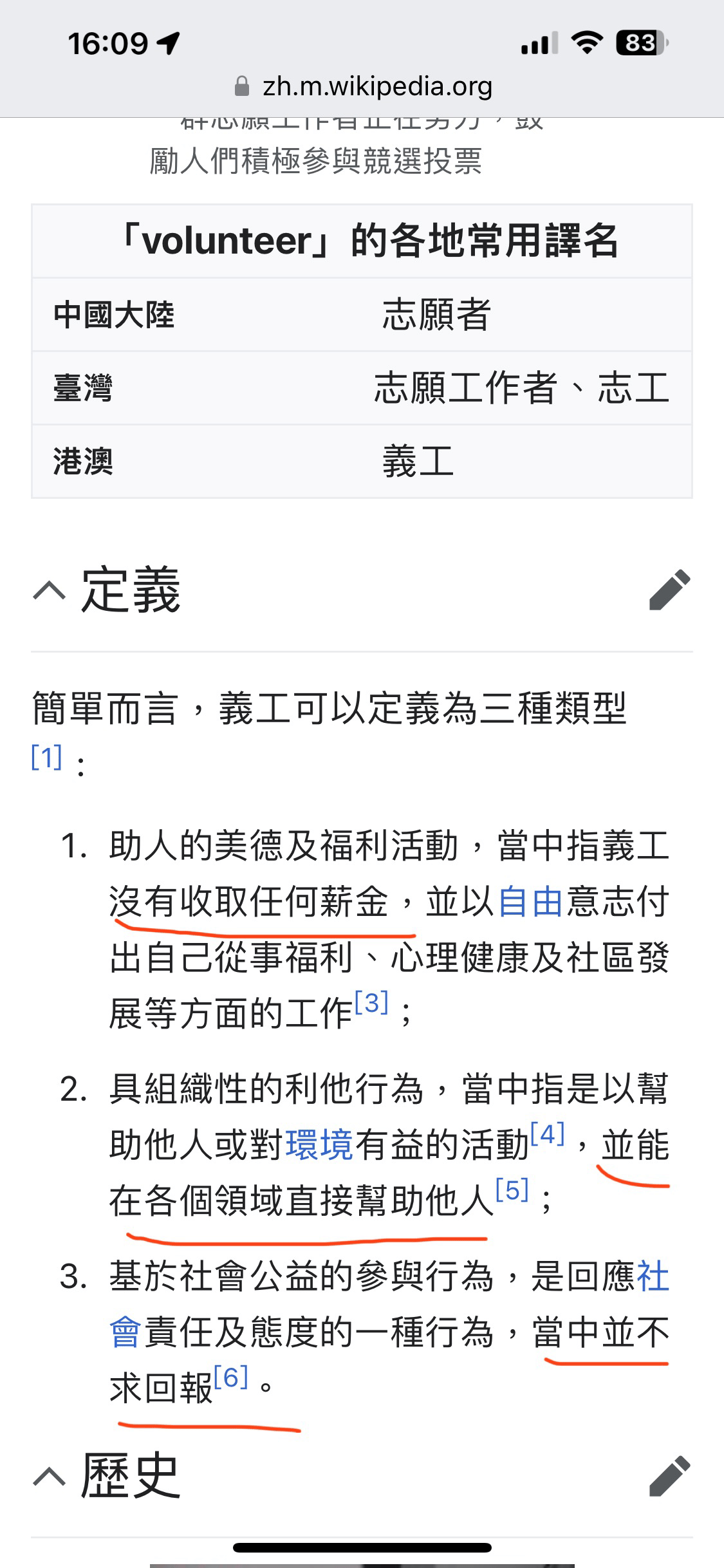Open citation [6] reference

[x=231, y=1377]
